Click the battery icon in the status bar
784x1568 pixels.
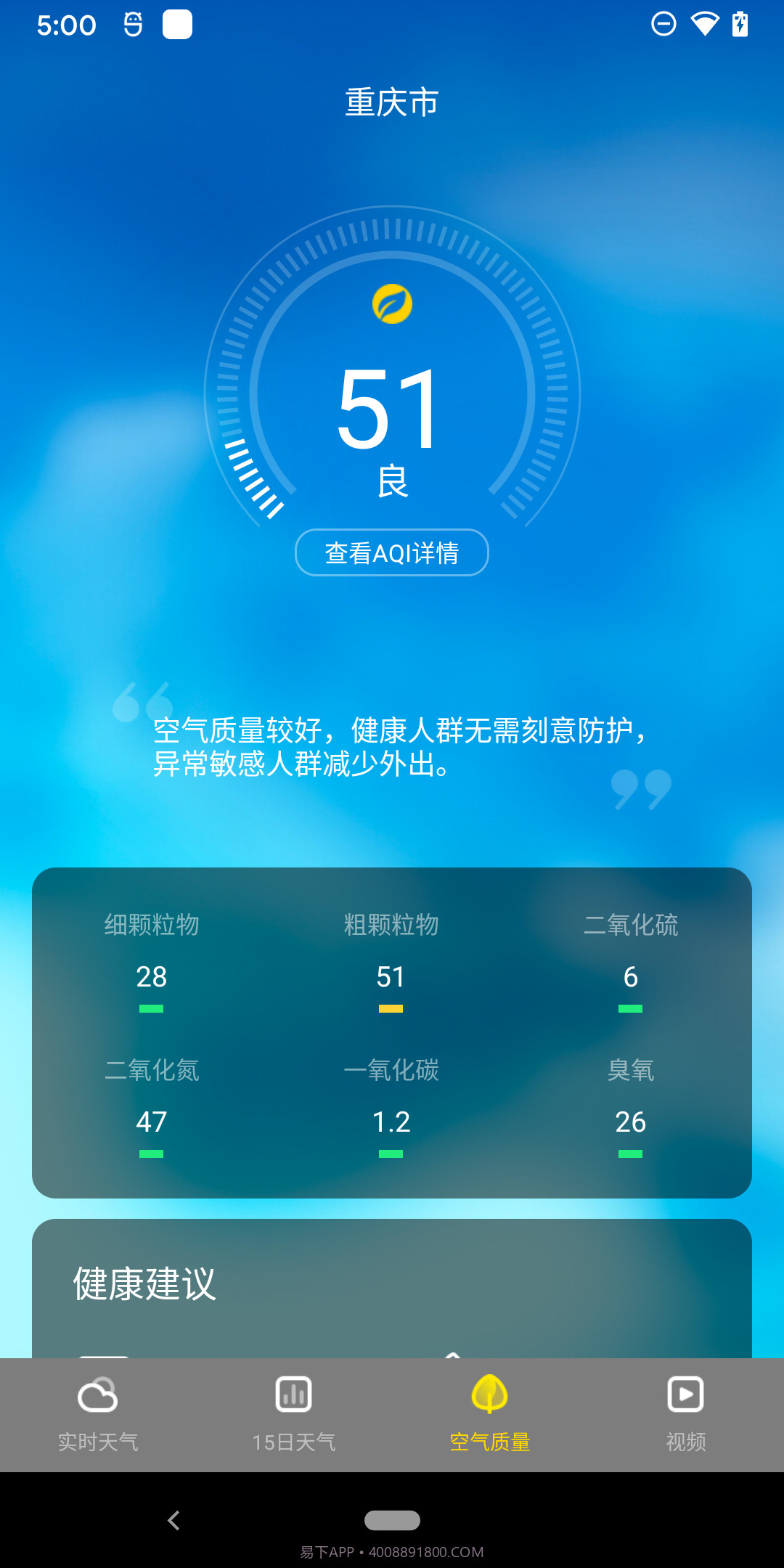740,24
